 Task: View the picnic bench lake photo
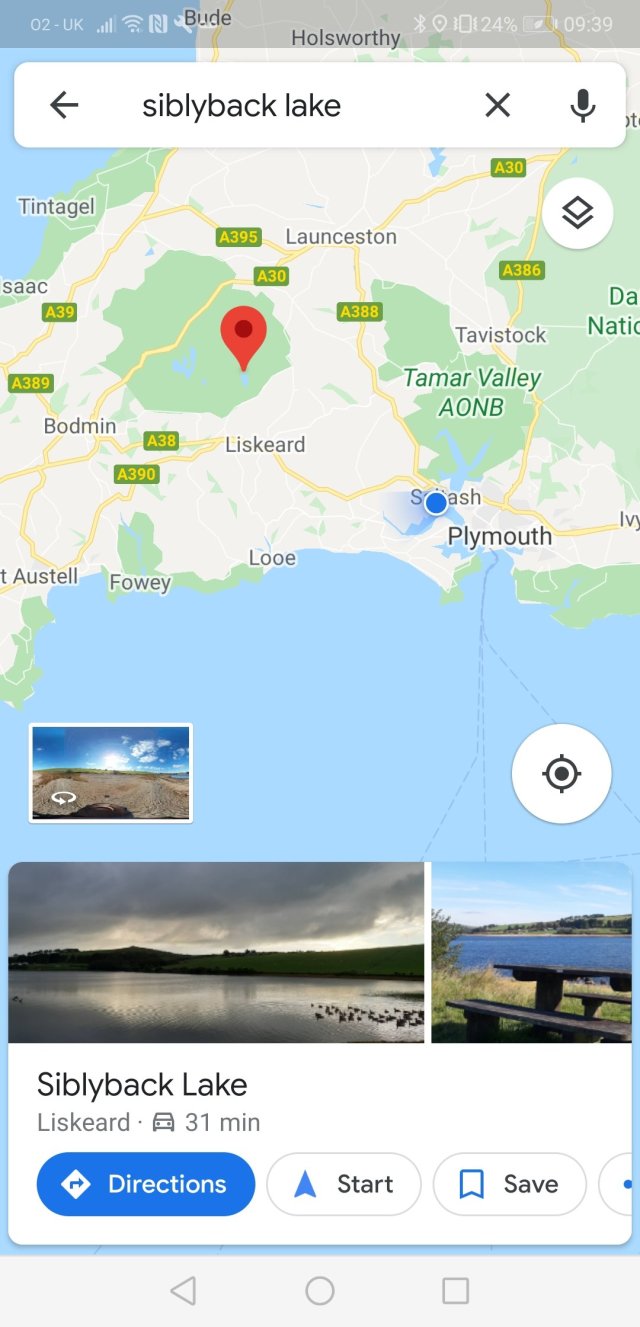pyautogui.click(x=532, y=952)
